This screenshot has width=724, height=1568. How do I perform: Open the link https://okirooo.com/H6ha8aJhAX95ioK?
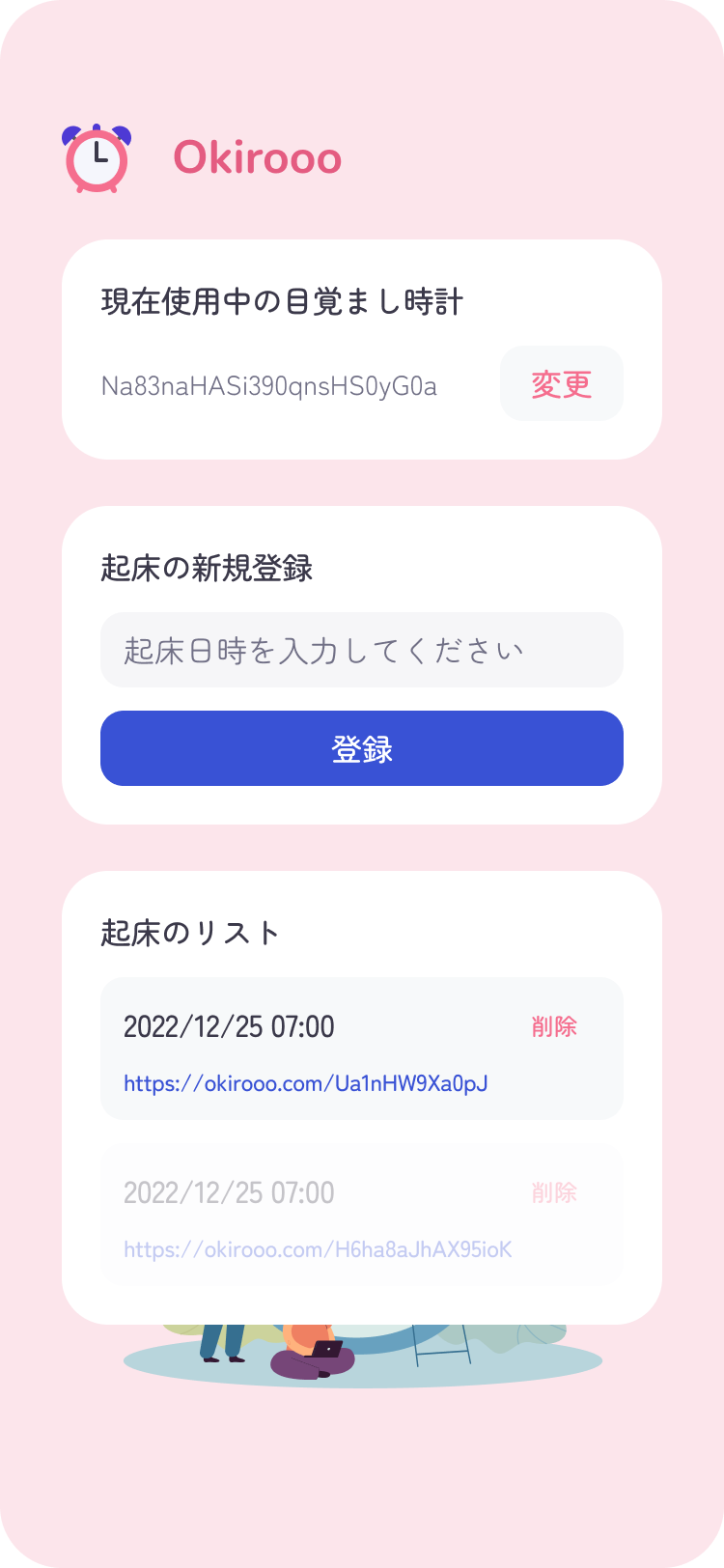(x=318, y=1249)
